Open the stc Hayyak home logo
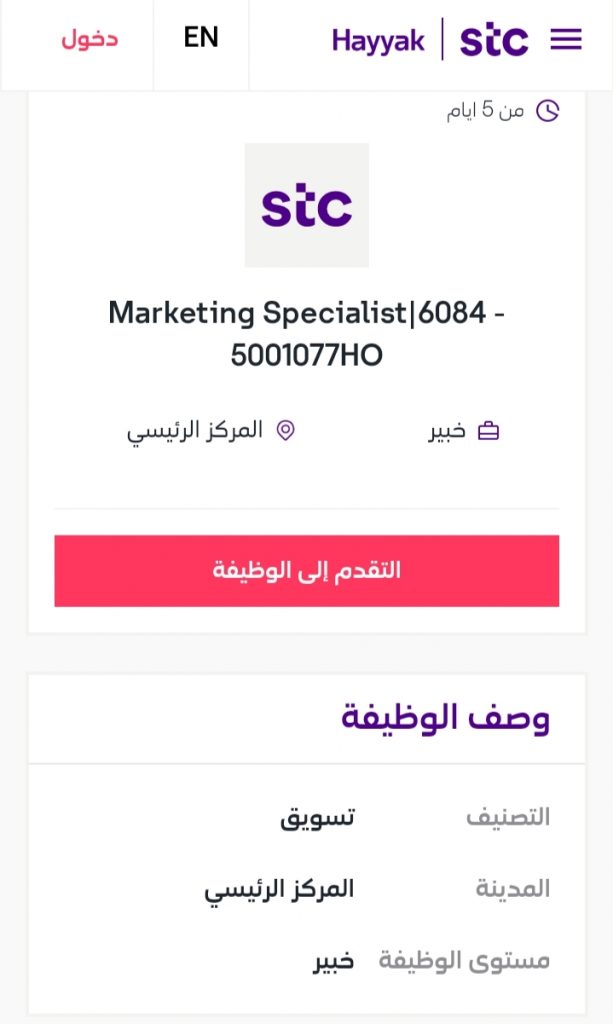Screen dimensions: 613x1024 coord(430,40)
